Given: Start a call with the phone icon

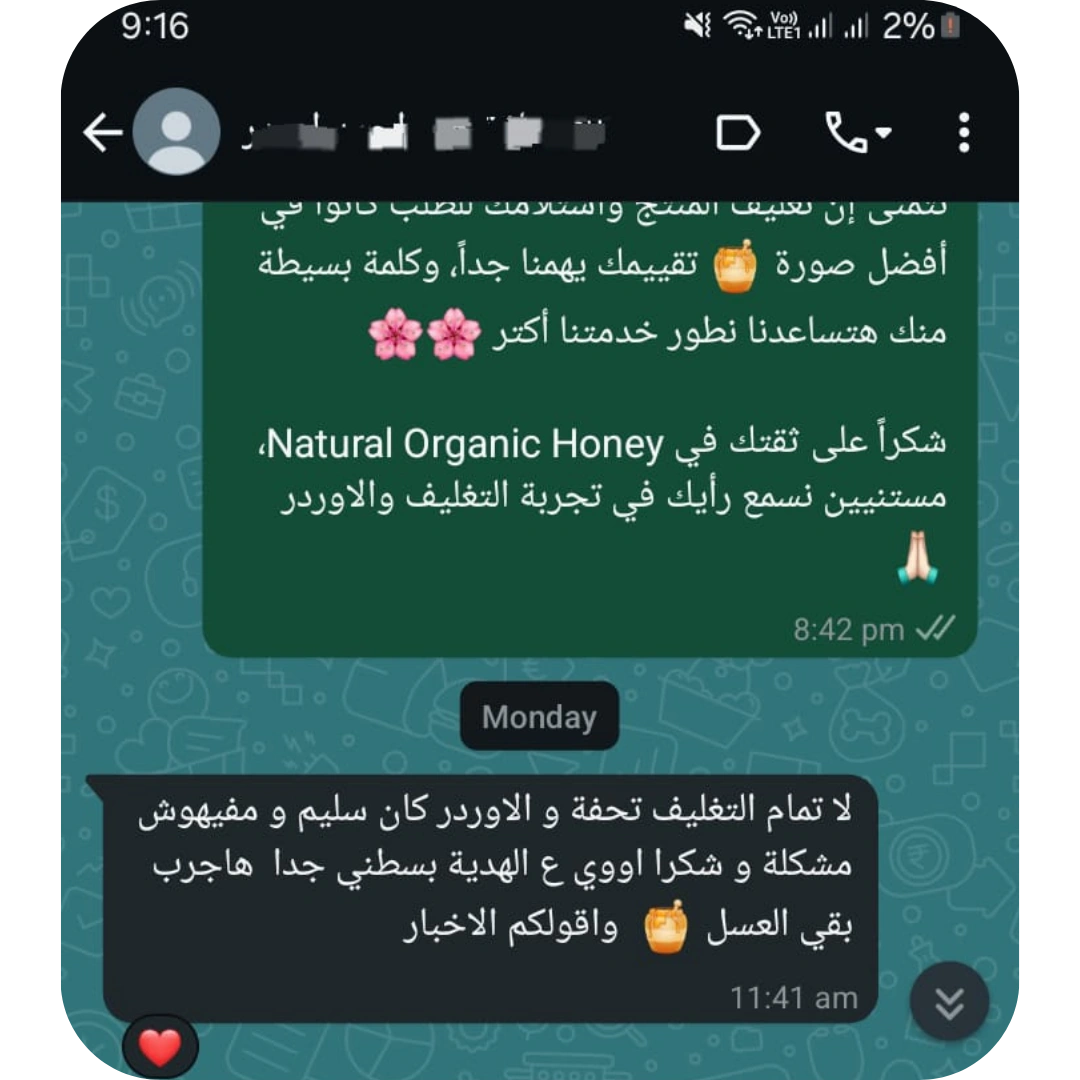Looking at the screenshot, I should point(857,133).
